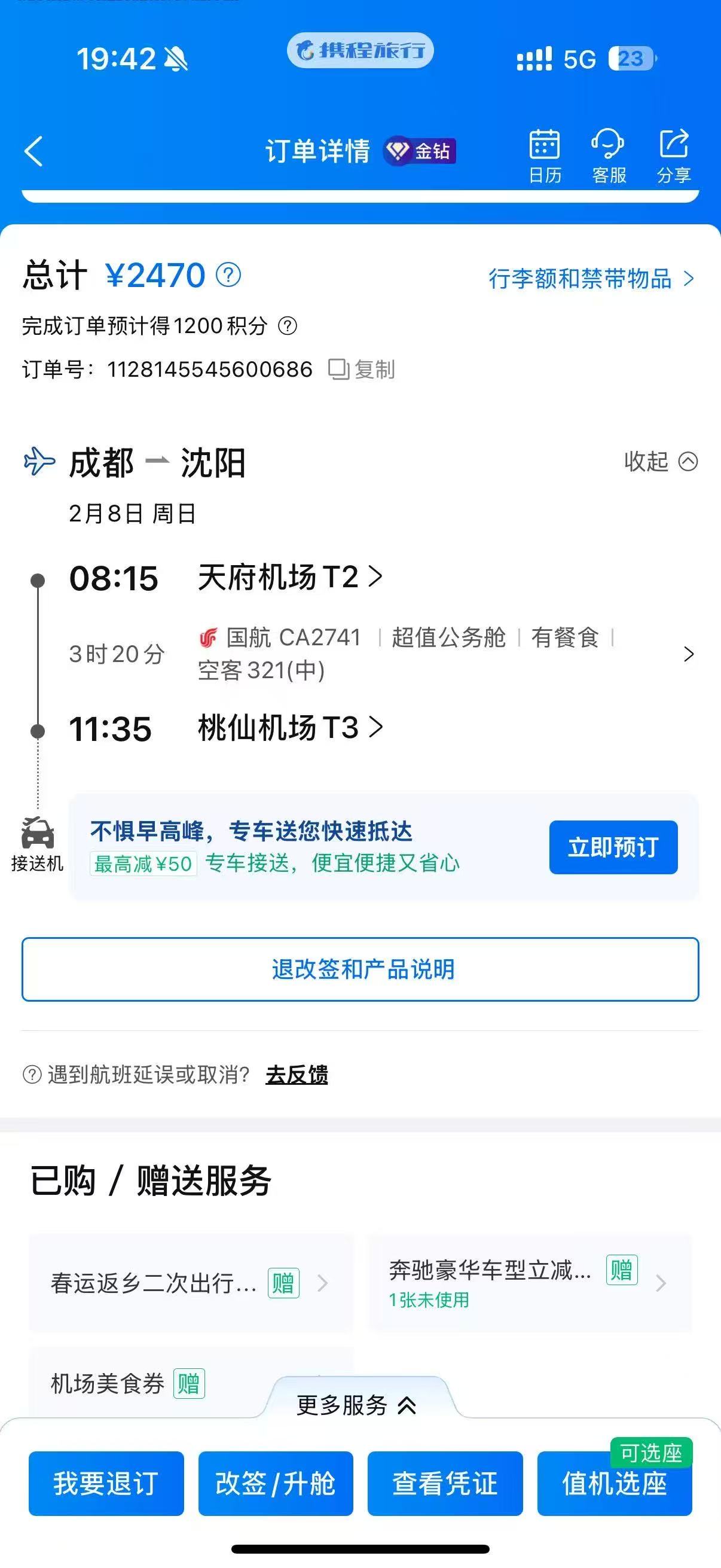Go back from order details
The image size is (721, 1568).
pyautogui.click(x=34, y=151)
